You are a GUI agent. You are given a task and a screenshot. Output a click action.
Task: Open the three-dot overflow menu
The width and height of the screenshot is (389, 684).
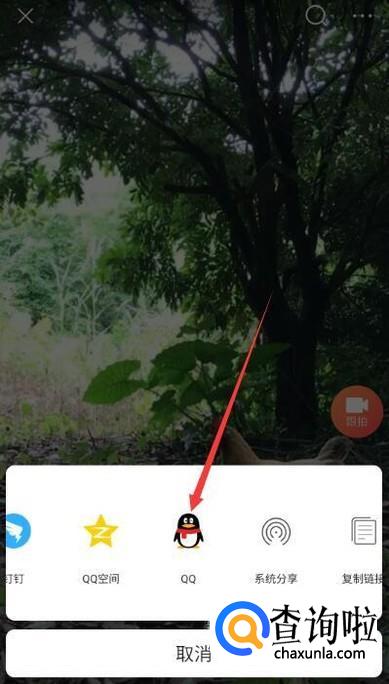click(x=364, y=16)
